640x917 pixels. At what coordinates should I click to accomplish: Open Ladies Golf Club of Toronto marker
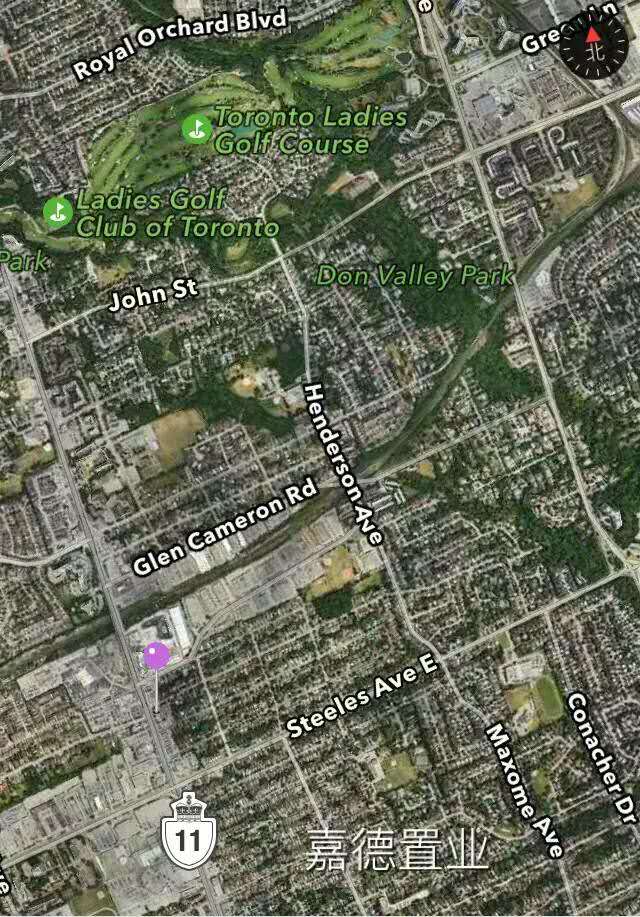click(x=59, y=211)
